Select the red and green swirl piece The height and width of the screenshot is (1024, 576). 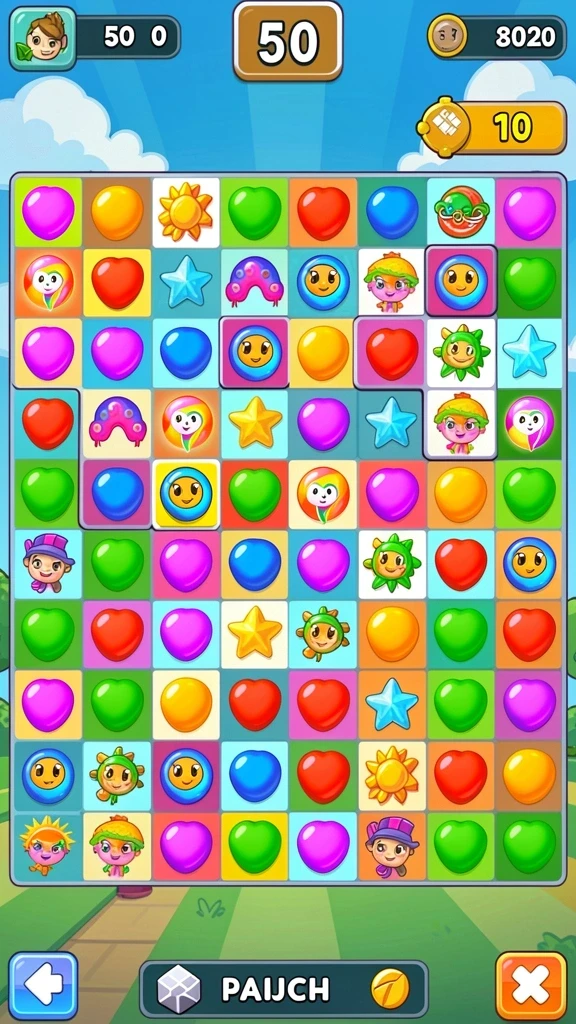pos(461,212)
